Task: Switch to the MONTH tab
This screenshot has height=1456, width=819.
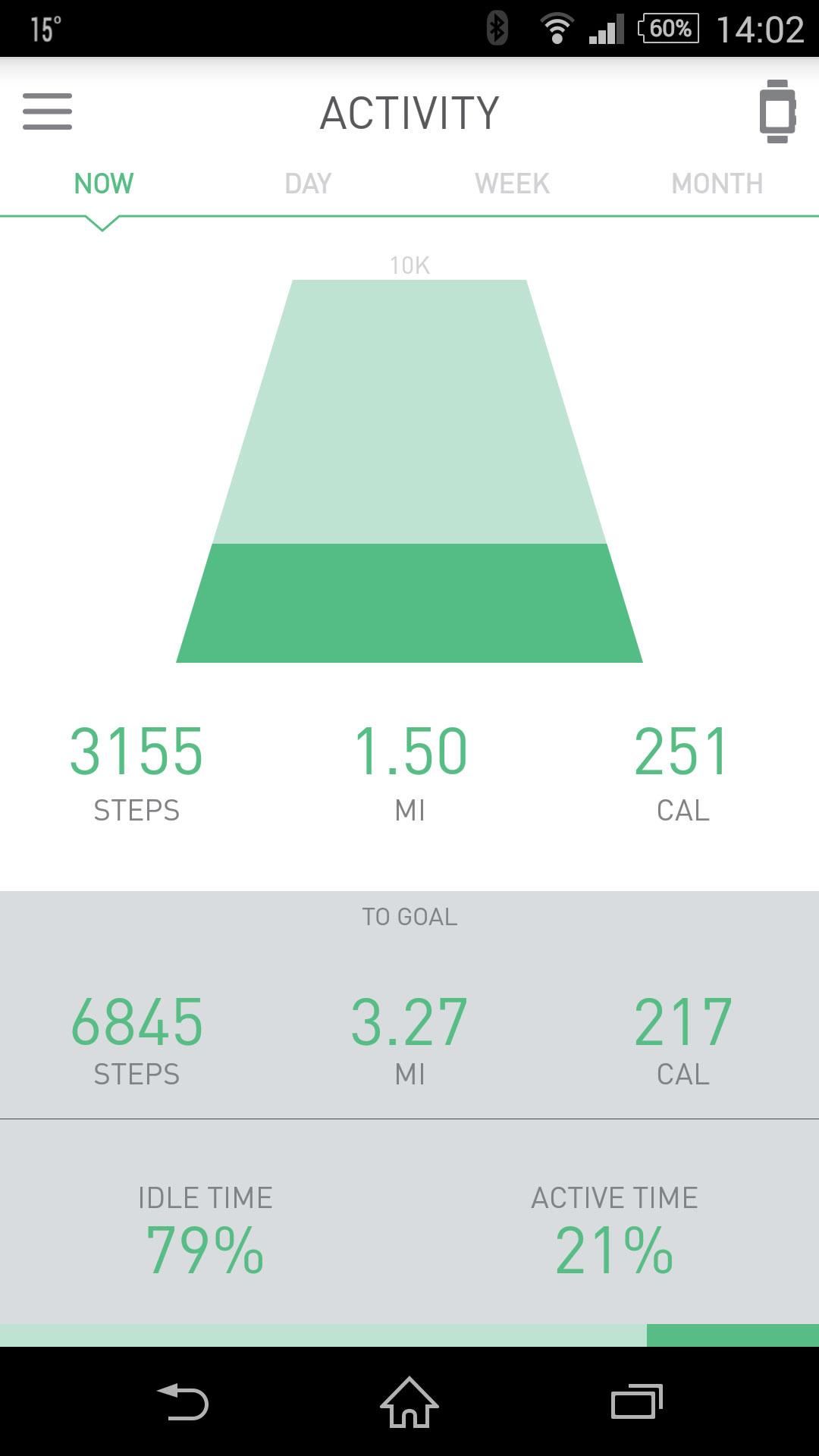Action: [717, 184]
